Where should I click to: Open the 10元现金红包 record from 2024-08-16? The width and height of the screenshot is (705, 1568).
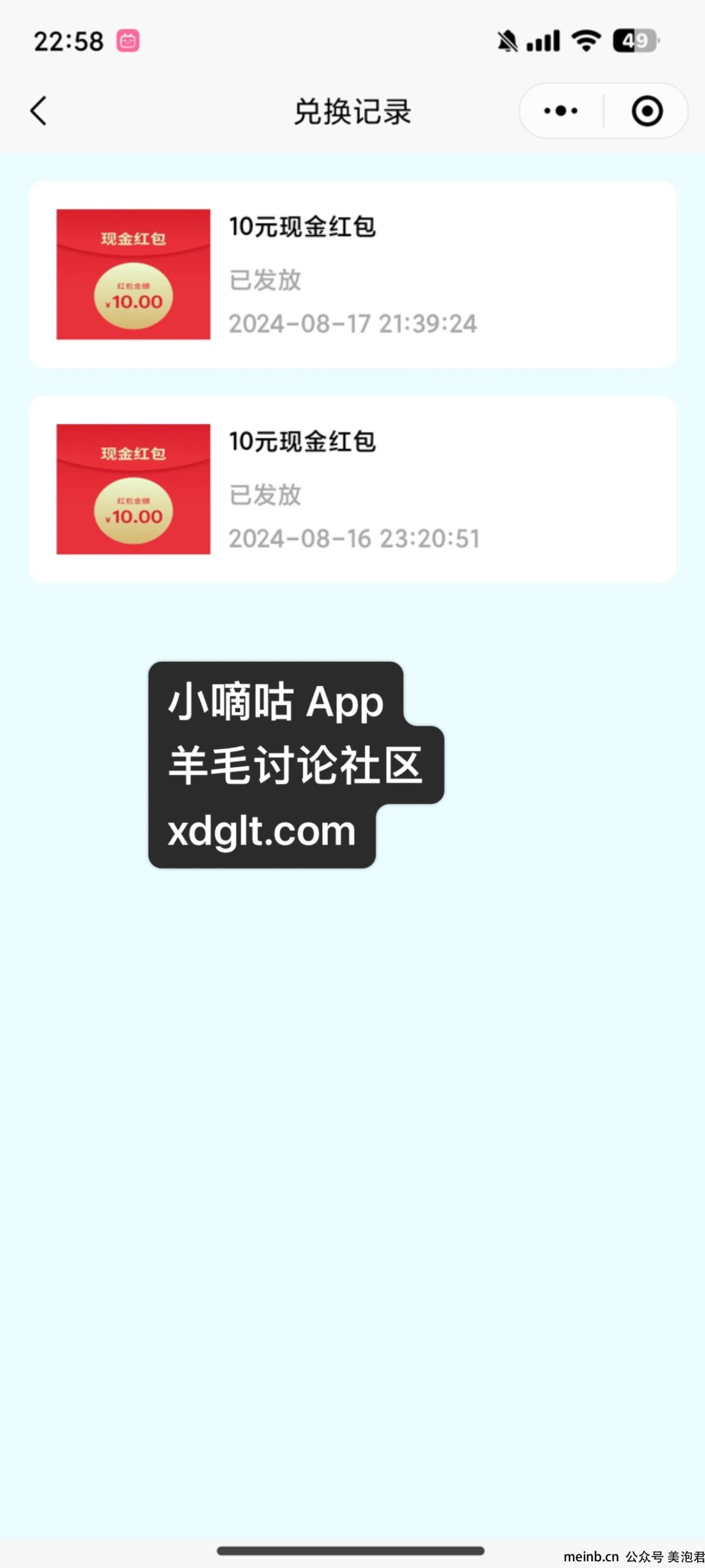[352, 489]
